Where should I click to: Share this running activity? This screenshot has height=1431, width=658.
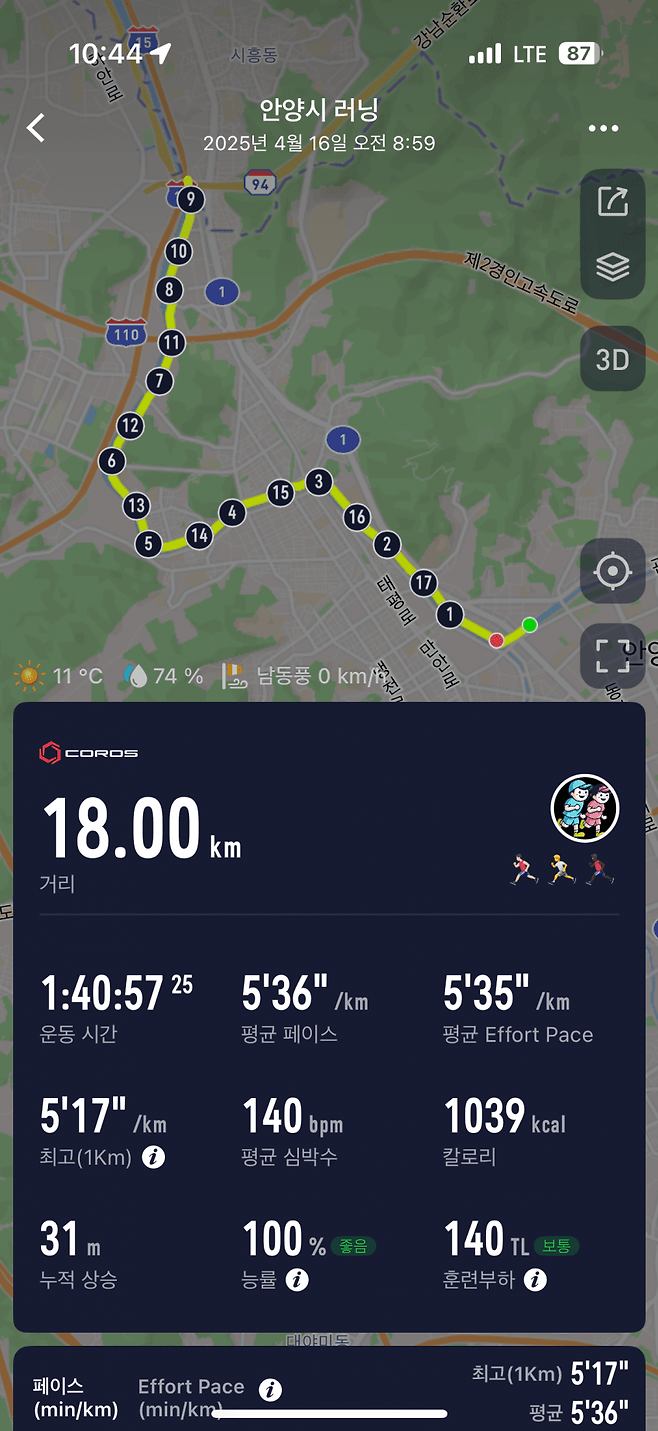[x=612, y=201]
